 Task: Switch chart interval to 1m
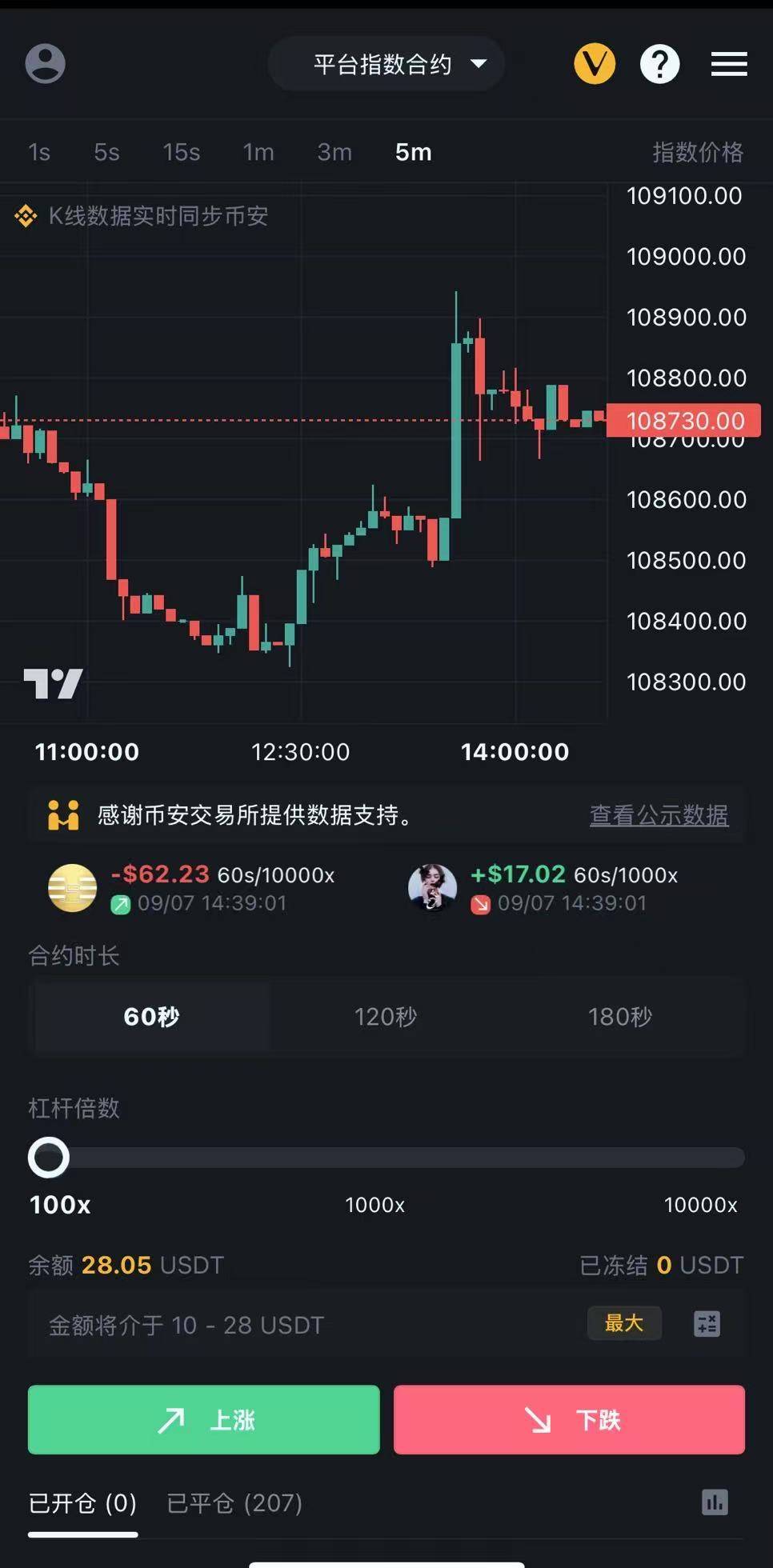click(x=258, y=152)
